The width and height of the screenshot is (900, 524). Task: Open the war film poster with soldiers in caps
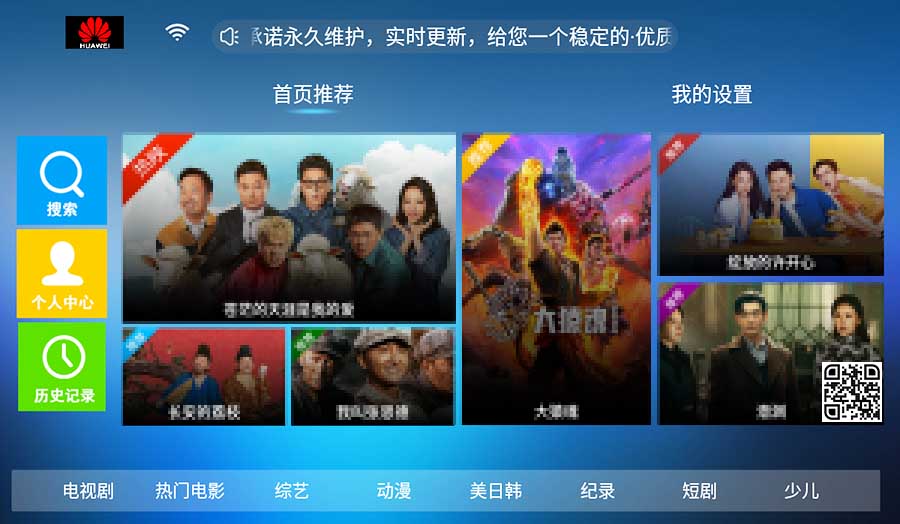[372, 376]
